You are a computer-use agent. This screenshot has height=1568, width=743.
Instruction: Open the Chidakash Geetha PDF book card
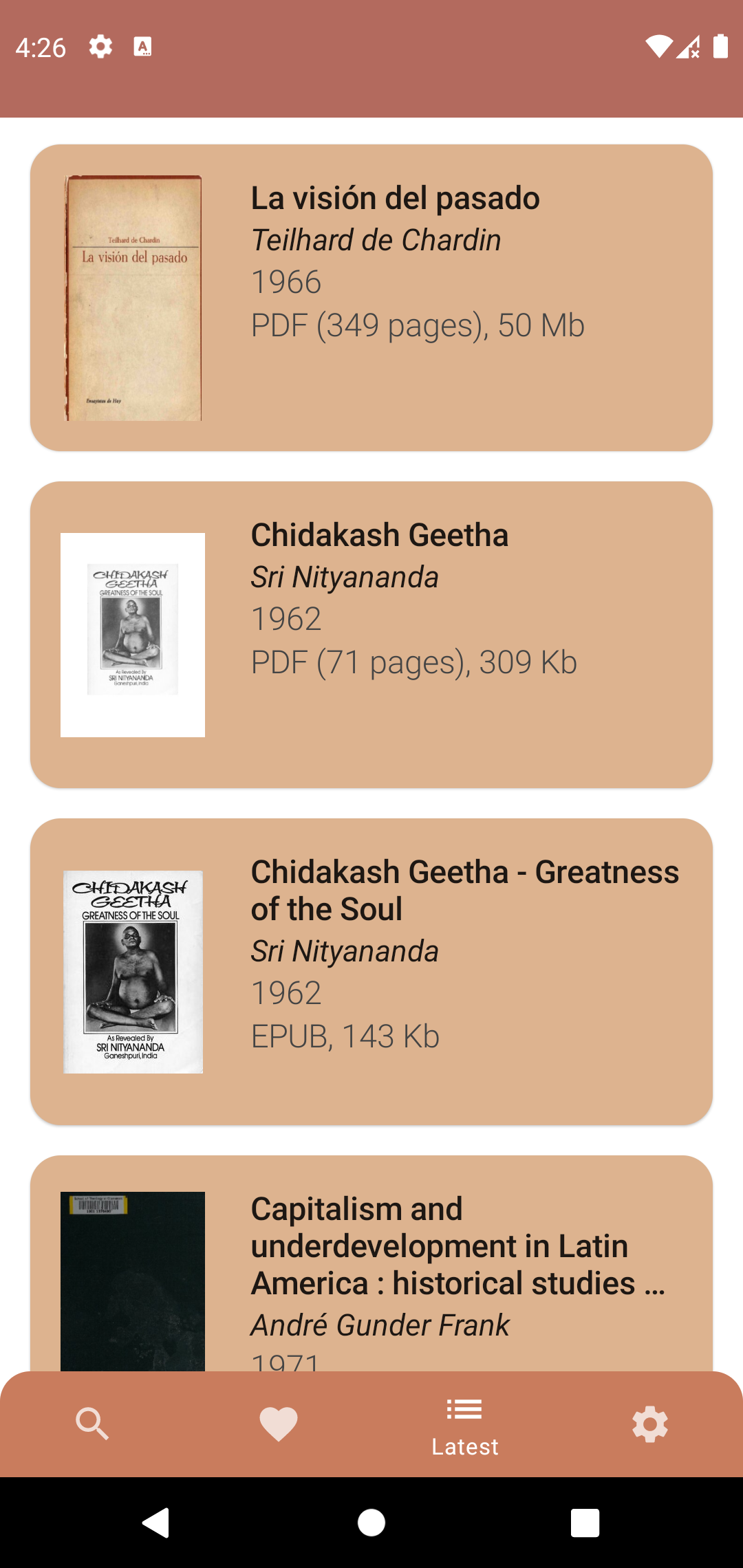pyautogui.click(x=371, y=634)
